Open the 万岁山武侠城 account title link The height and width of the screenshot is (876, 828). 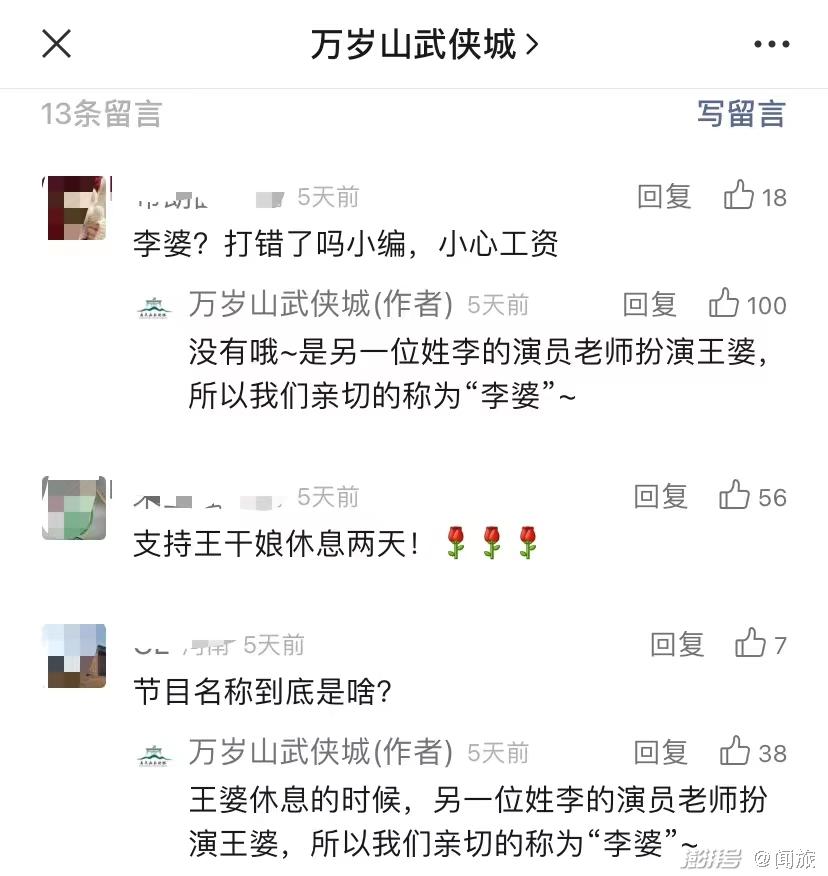(424, 44)
